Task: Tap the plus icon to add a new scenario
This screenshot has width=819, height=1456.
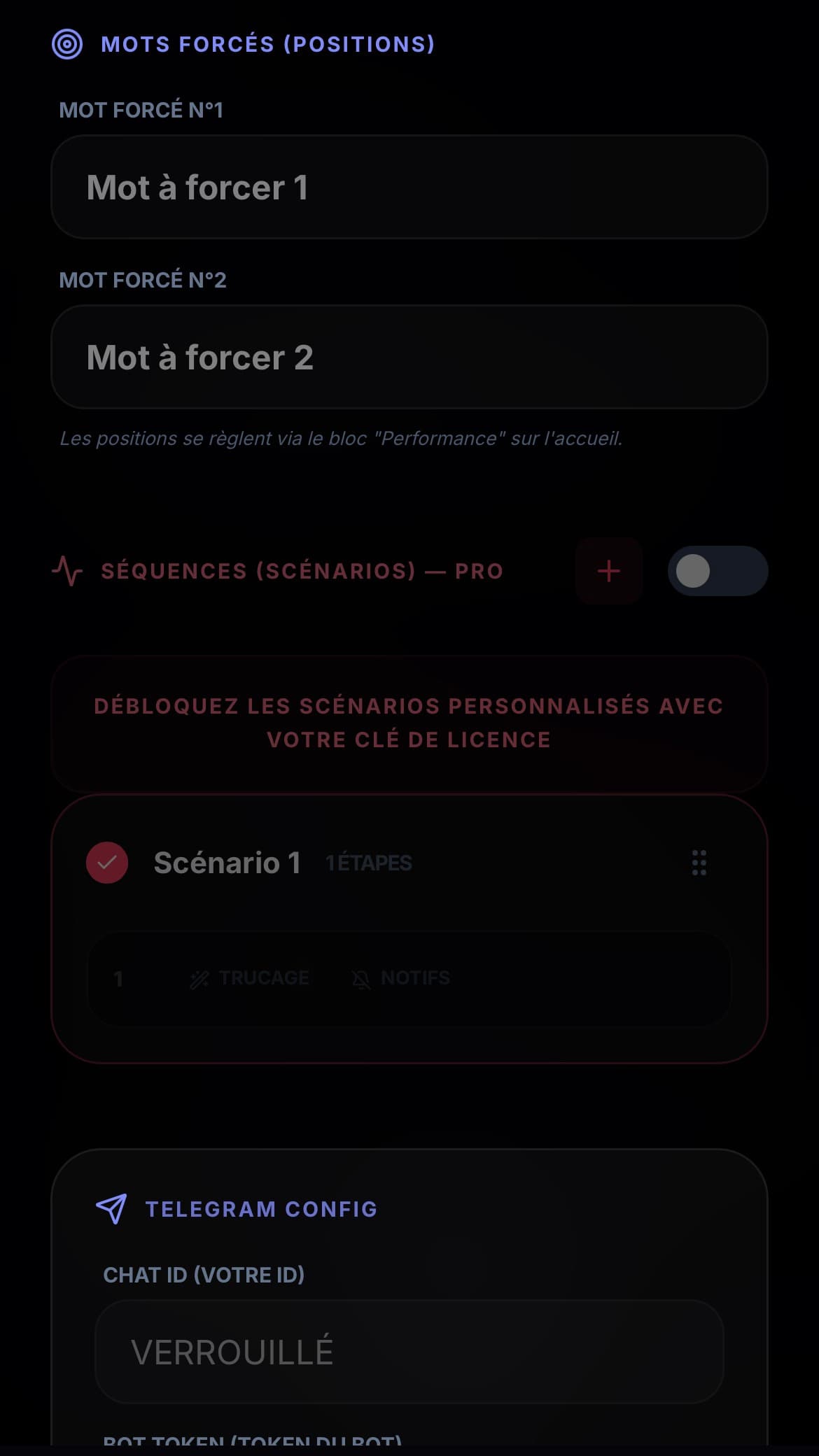Action: coord(608,571)
